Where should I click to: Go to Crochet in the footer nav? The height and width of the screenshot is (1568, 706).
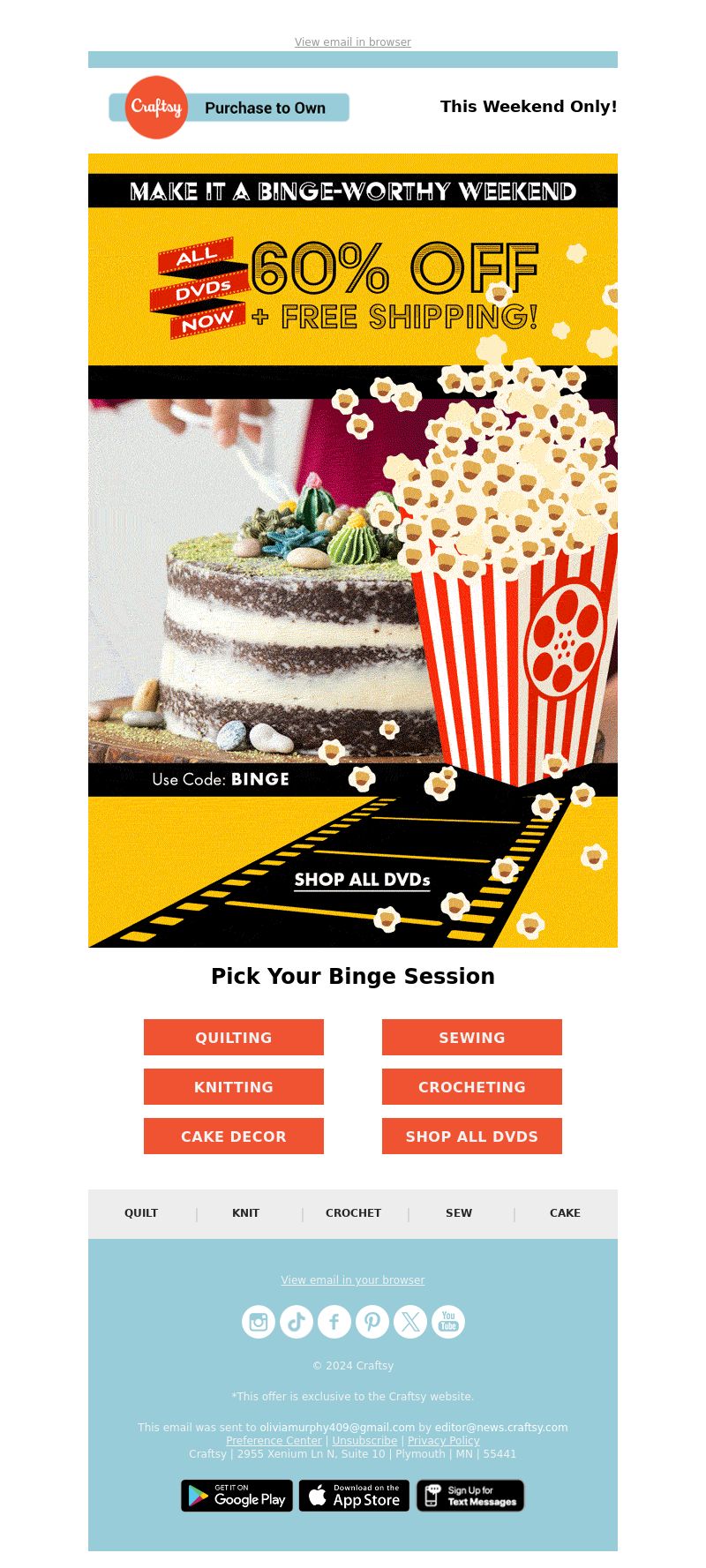pyautogui.click(x=353, y=1213)
